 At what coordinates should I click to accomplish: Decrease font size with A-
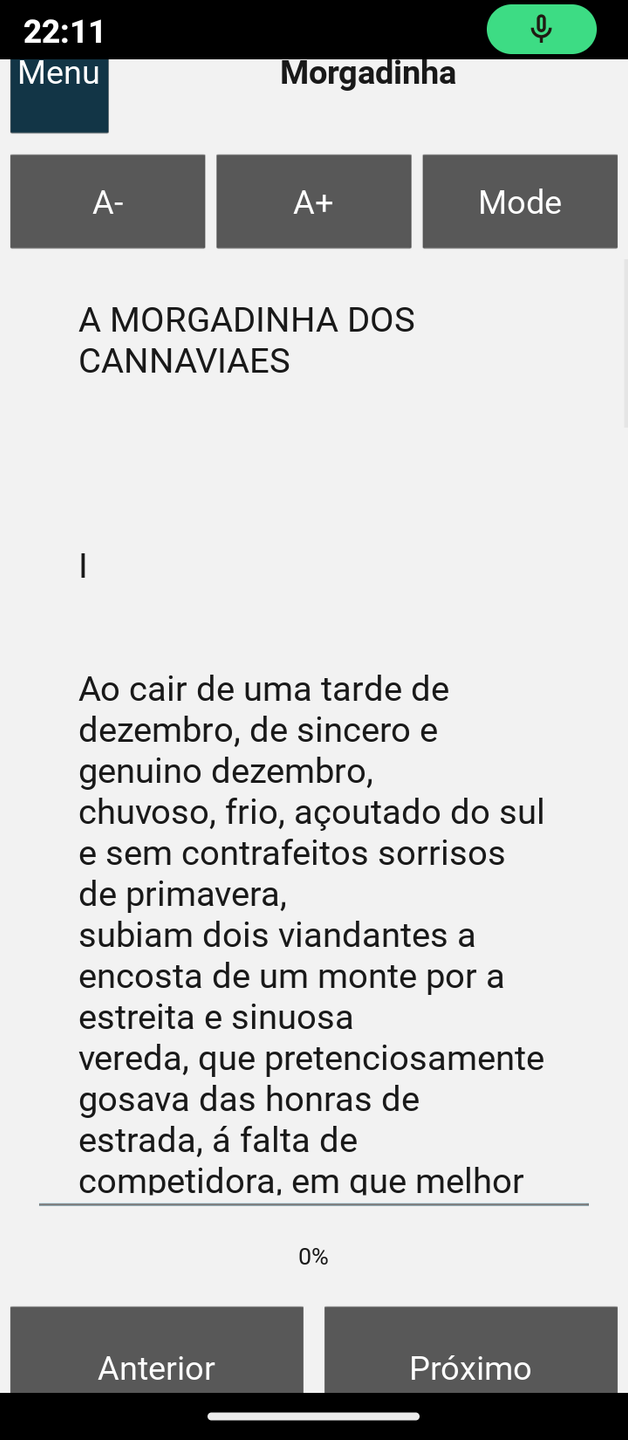click(108, 202)
